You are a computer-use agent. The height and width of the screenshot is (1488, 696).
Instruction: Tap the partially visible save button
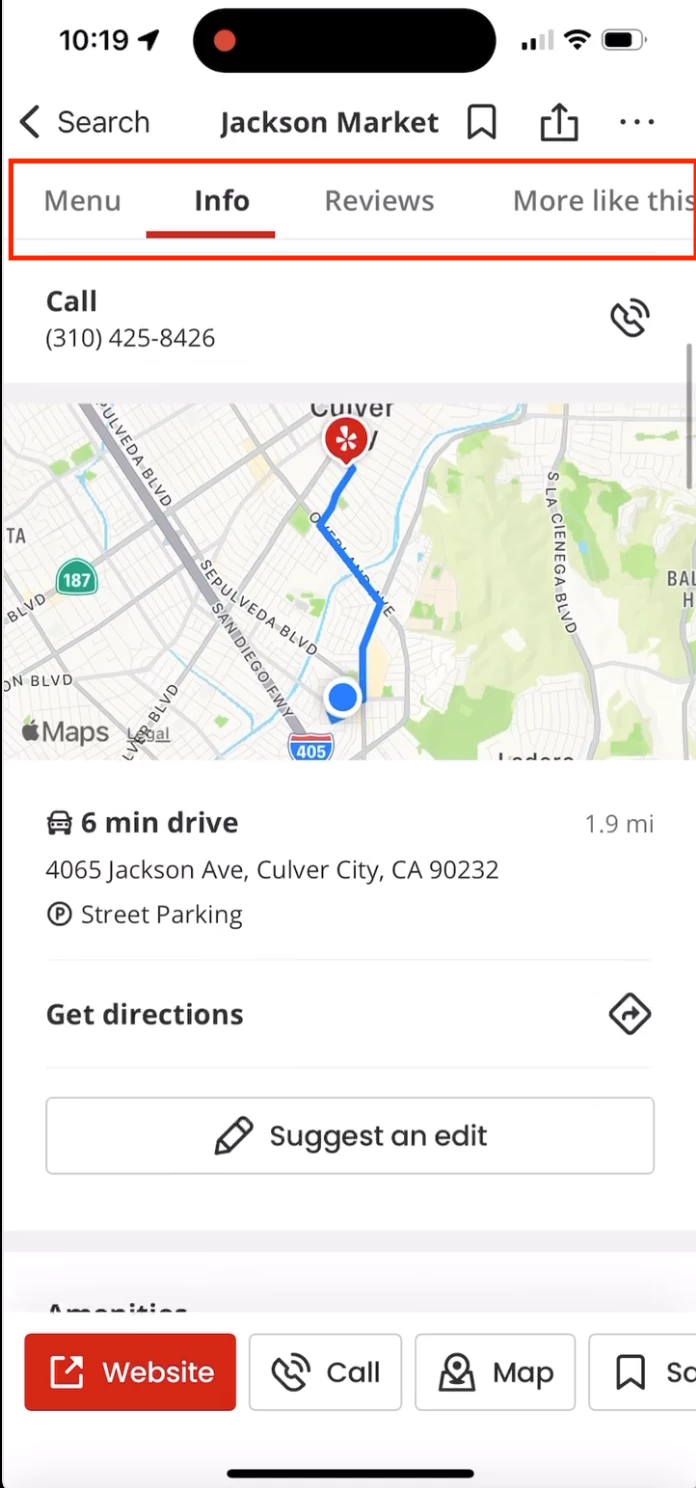pyautogui.click(x=643, y=1372)
